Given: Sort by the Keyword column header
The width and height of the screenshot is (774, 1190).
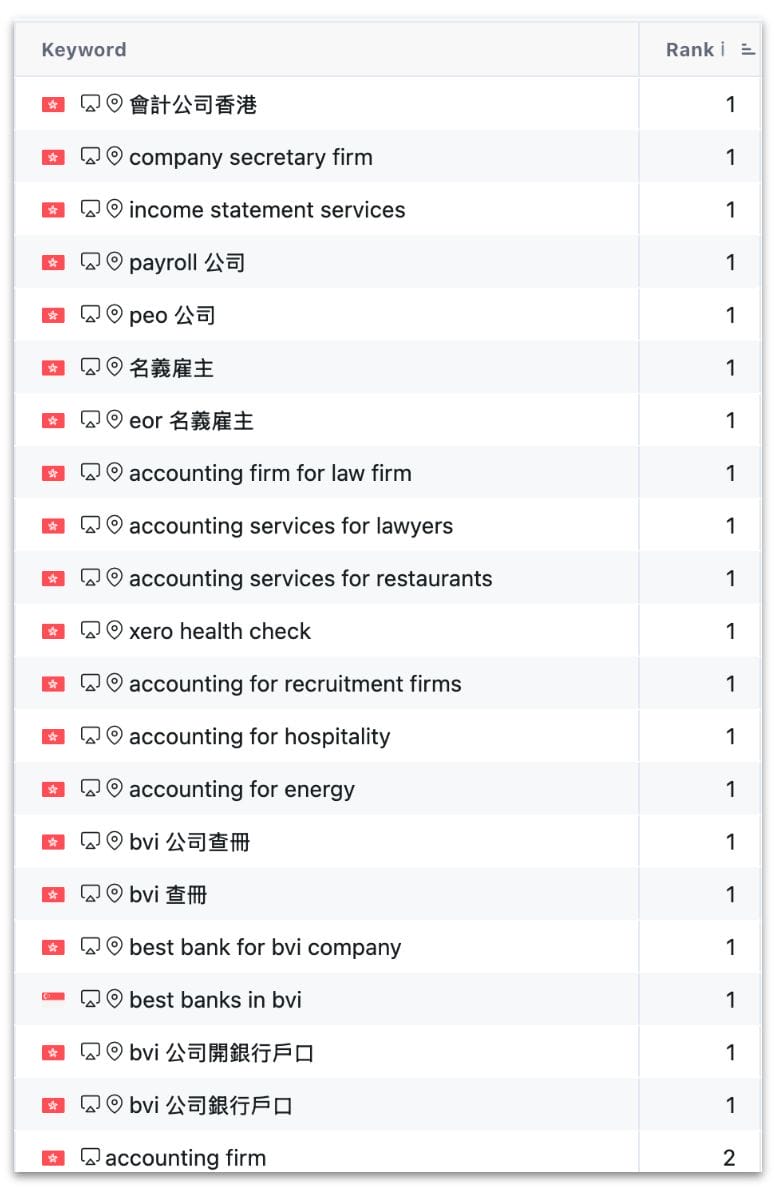Looking at the screenshot, I should [84, 50].
